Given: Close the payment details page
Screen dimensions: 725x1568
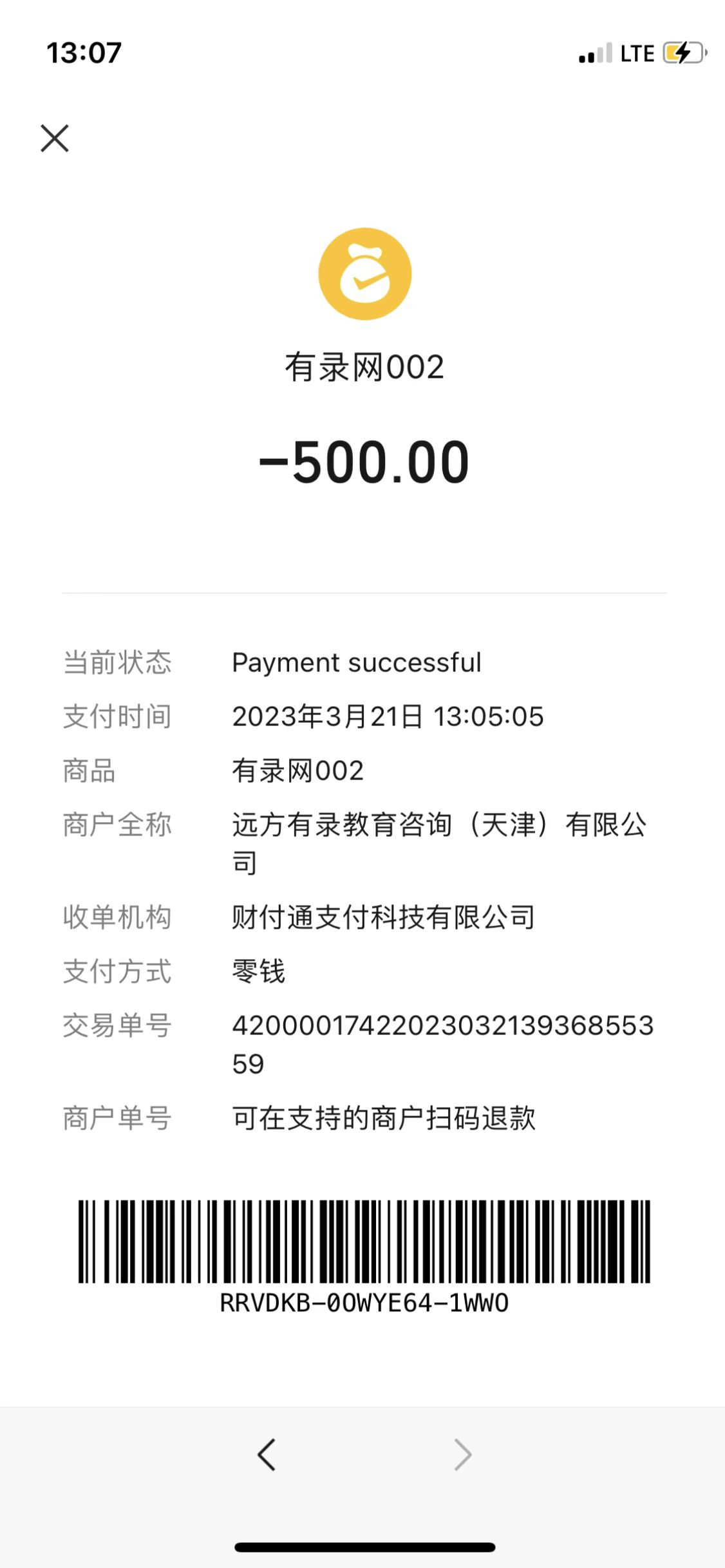Looking at the screenshot, I should (55, 138).
